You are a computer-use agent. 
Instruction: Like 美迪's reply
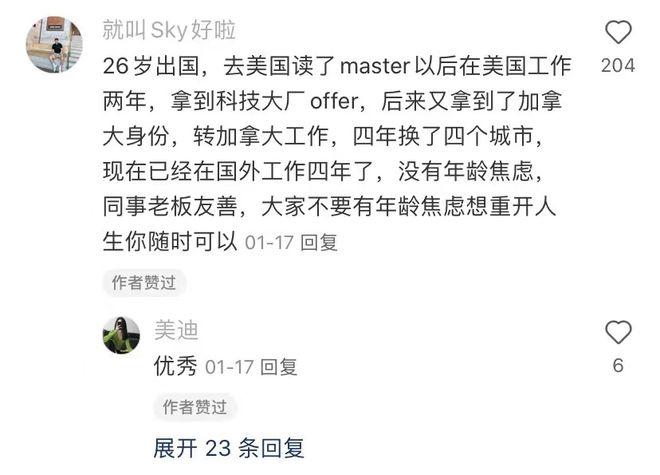618,333
